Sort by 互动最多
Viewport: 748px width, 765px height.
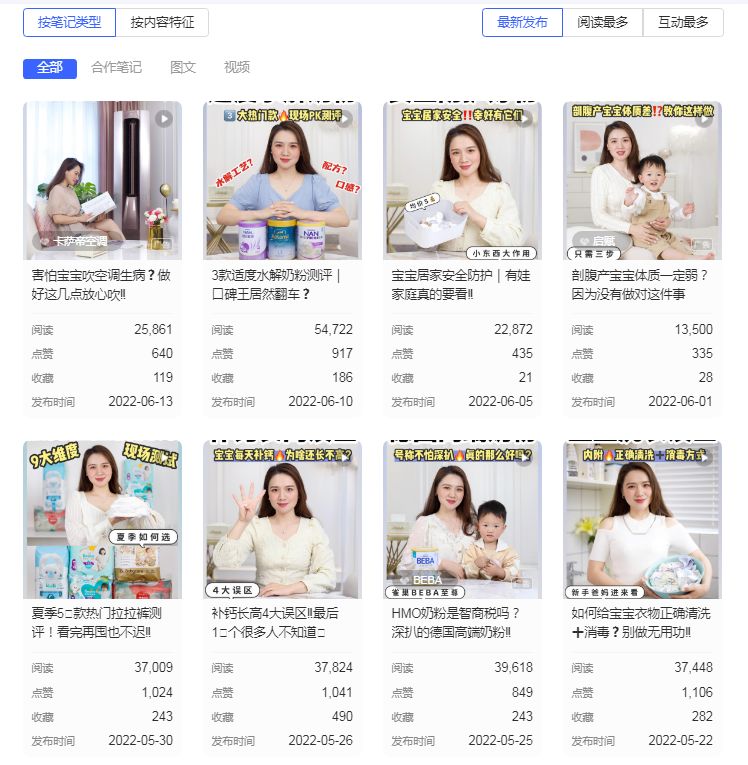pos(683,22)
